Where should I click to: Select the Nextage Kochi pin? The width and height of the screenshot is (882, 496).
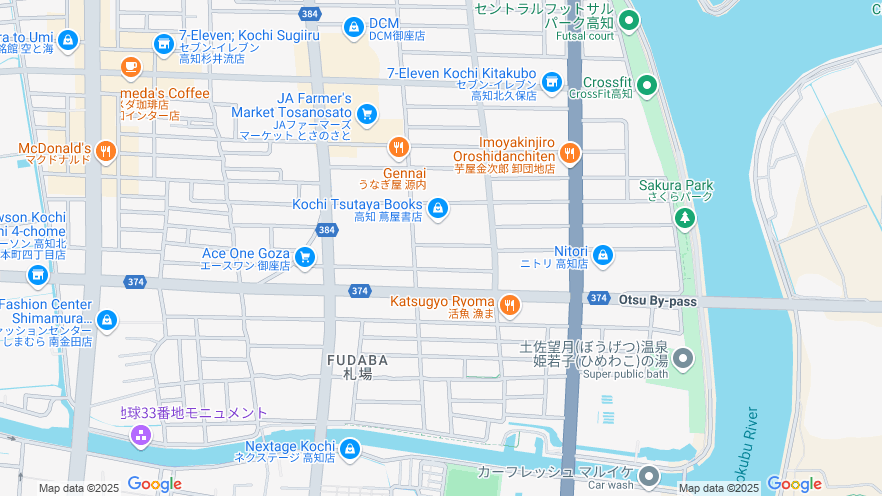click(x=349, y=449)
